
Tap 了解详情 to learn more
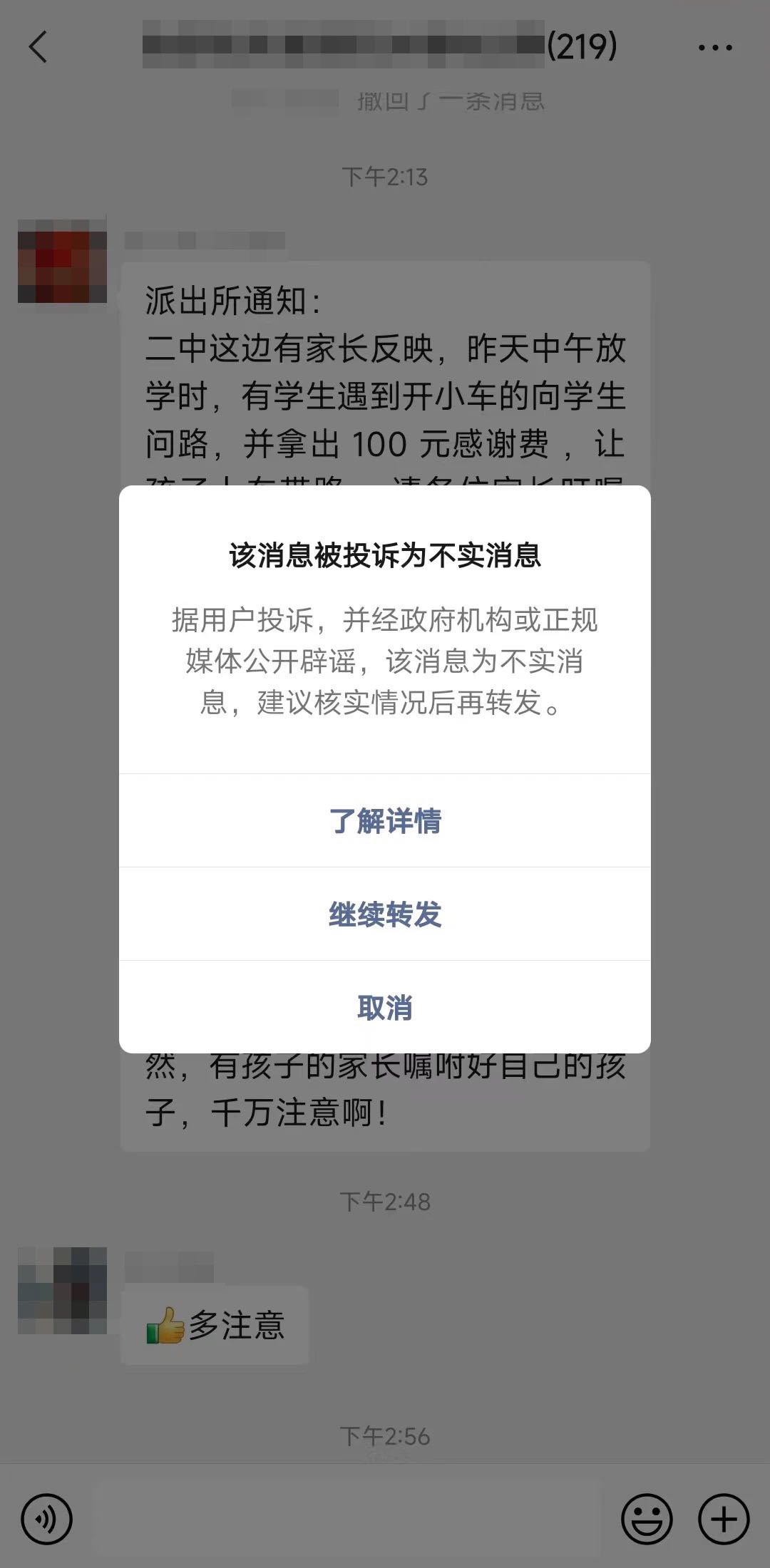[385, 820]
